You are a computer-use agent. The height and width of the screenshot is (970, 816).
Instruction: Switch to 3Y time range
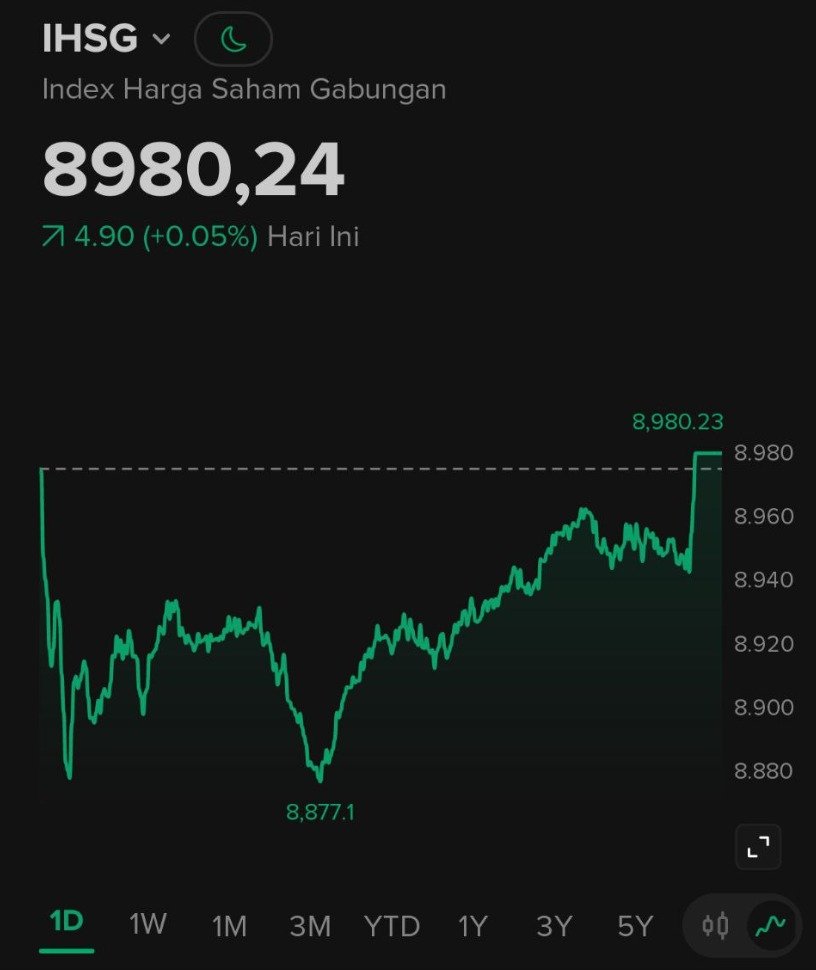554,926
